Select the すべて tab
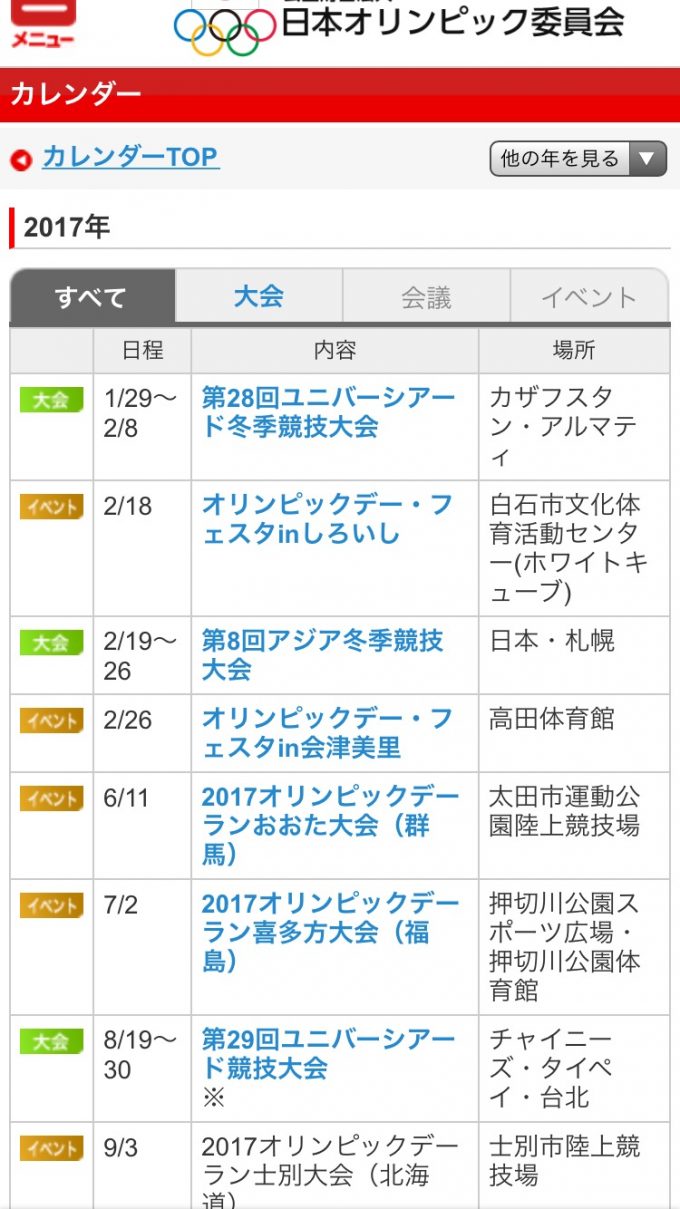 pos(92,297)
